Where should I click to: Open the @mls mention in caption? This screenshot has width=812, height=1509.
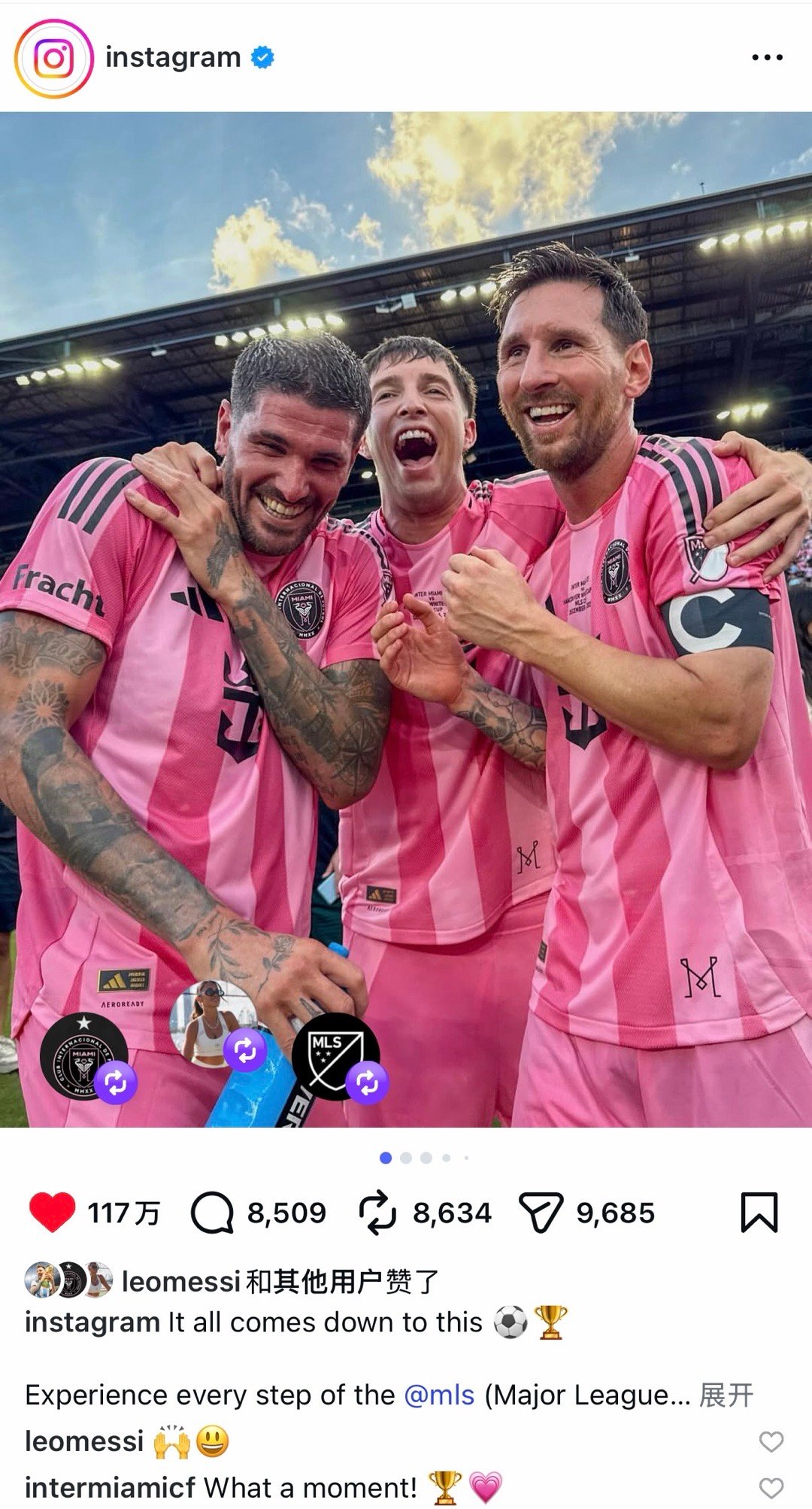coord(439,1395)
